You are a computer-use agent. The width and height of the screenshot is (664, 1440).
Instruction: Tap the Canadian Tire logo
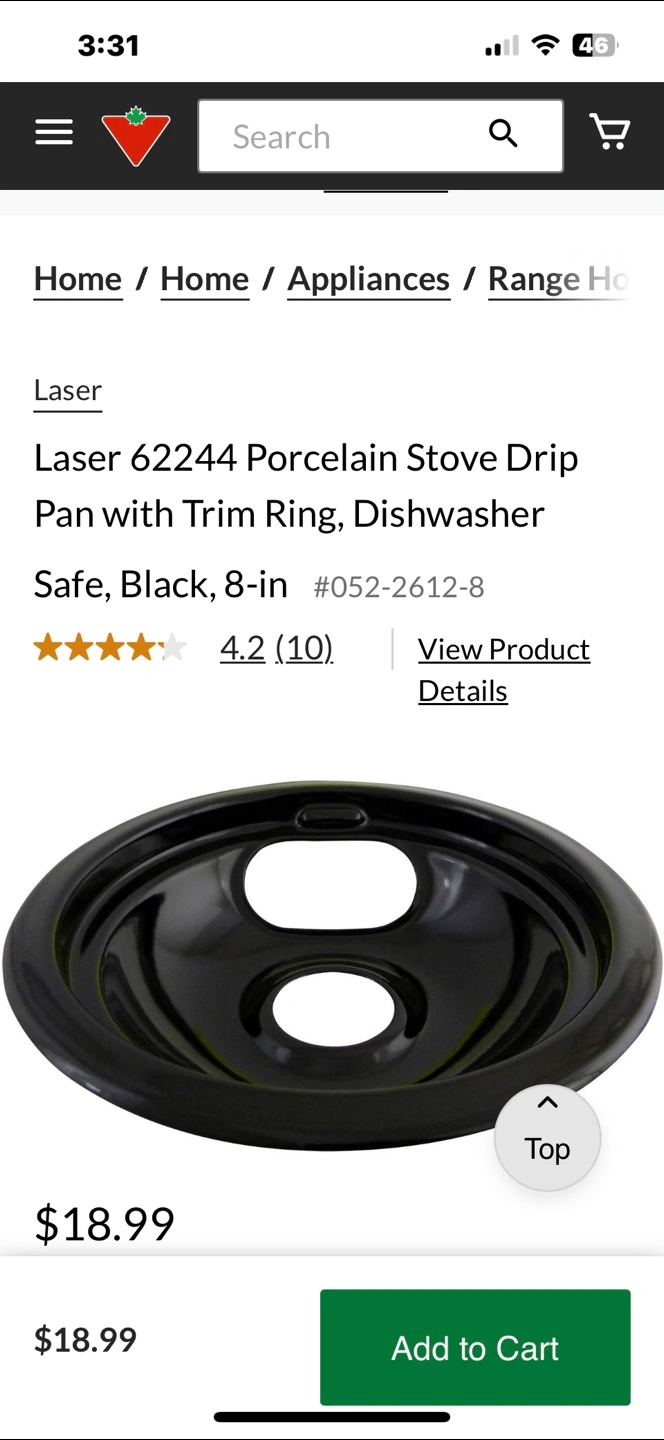(x=136, y=136)
